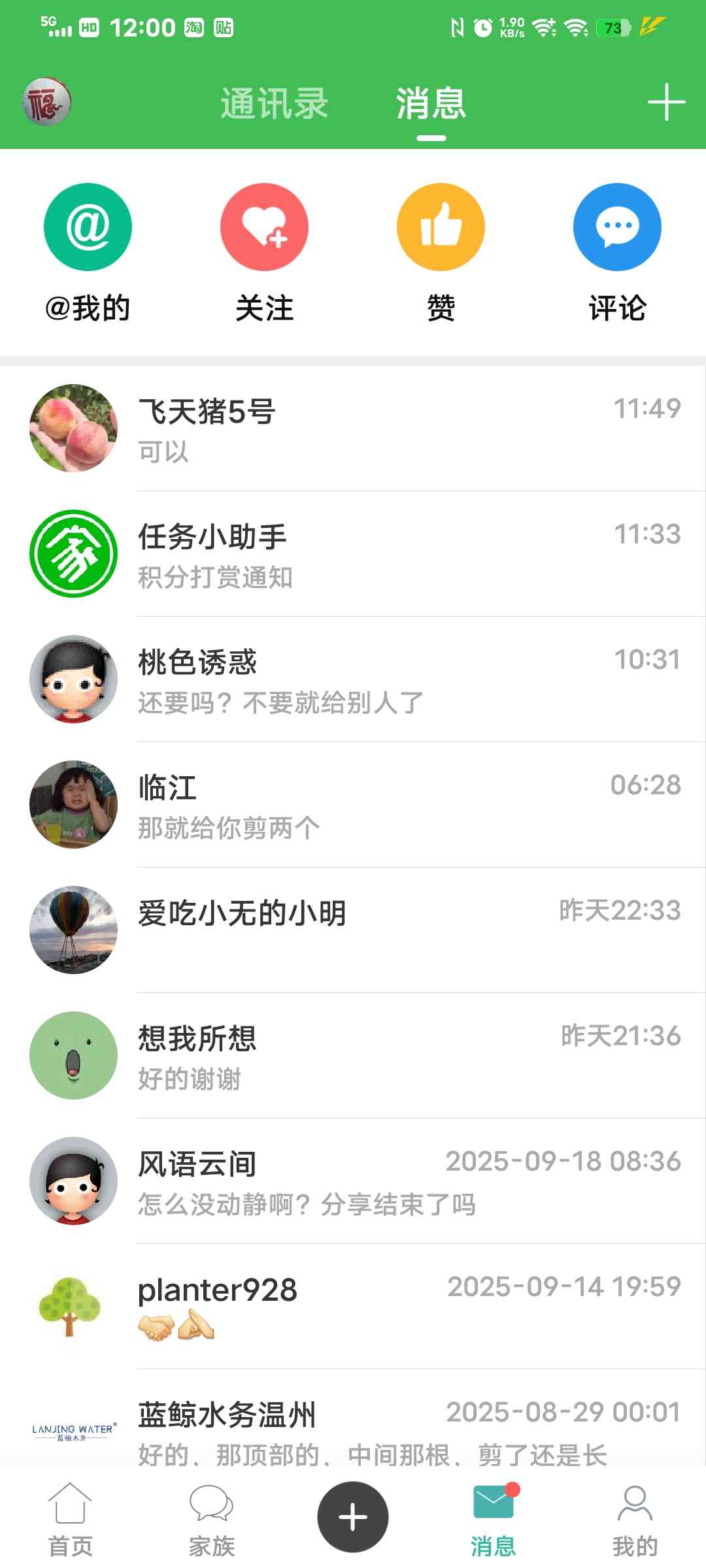
Task: Go to the 我的 tab
Action: [x=635, y=1519]
